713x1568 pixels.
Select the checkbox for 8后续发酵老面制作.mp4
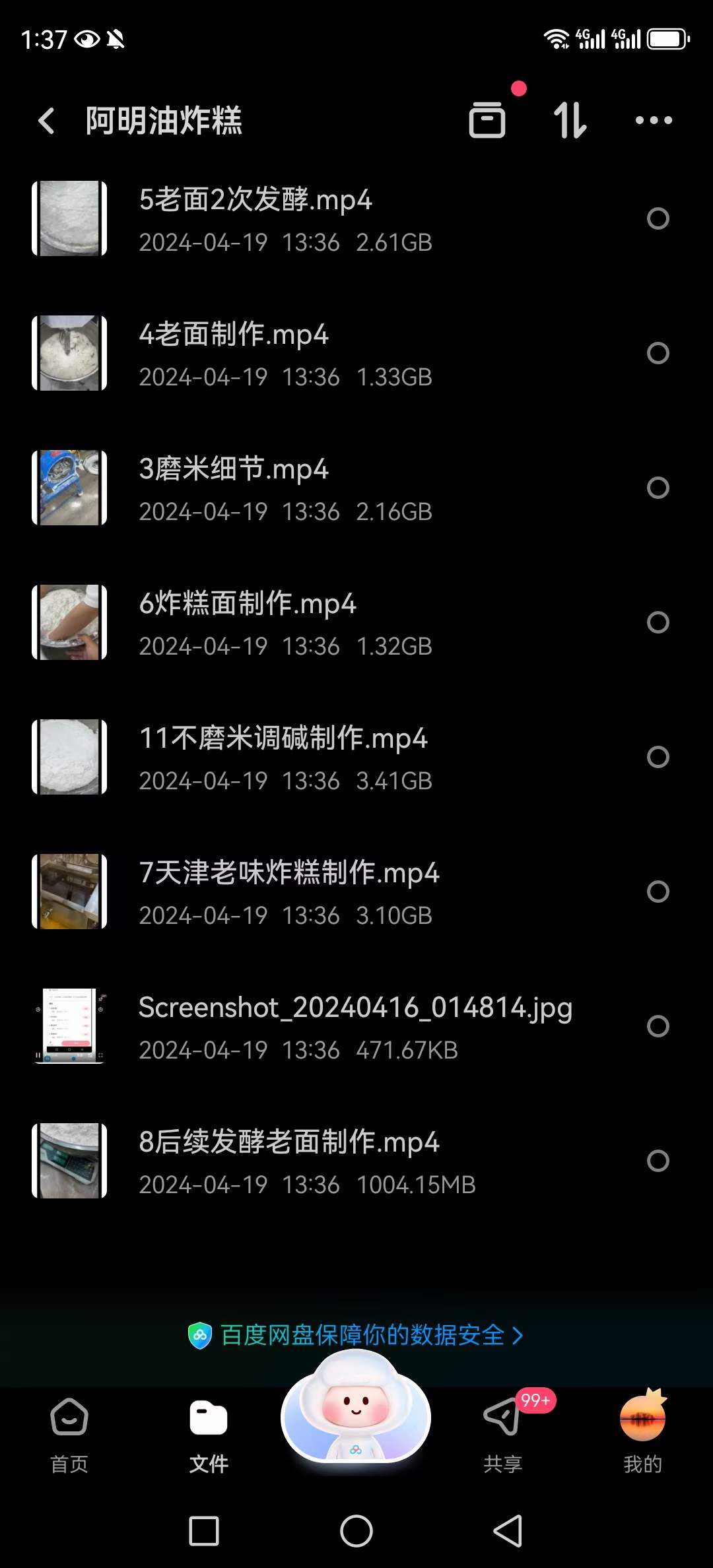click(657, 1160)
